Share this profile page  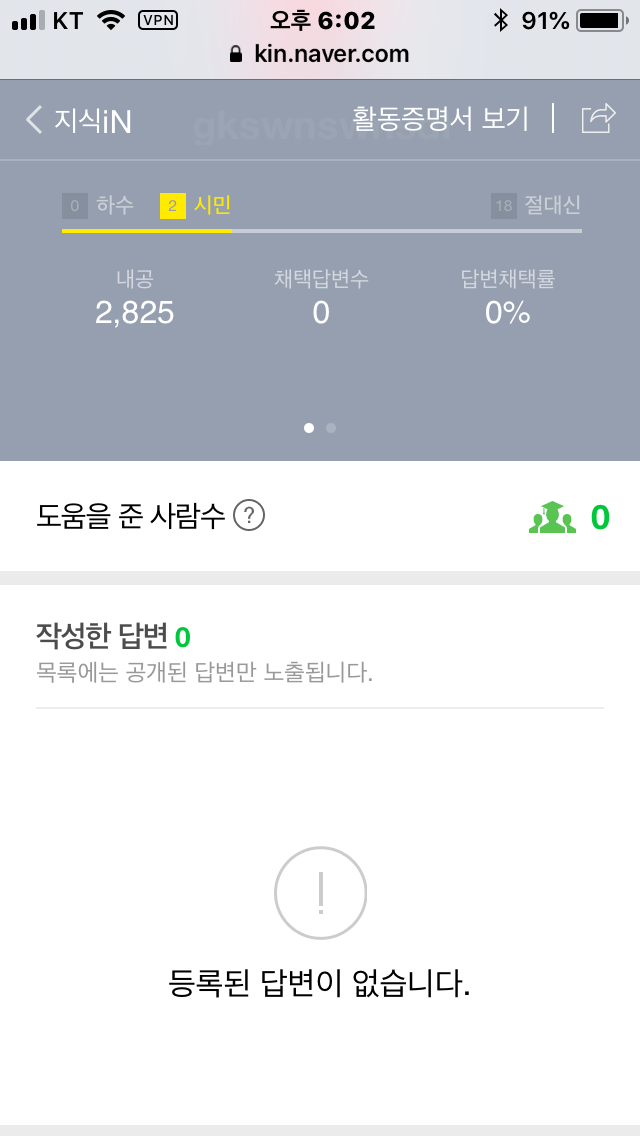tap(598, 119)
